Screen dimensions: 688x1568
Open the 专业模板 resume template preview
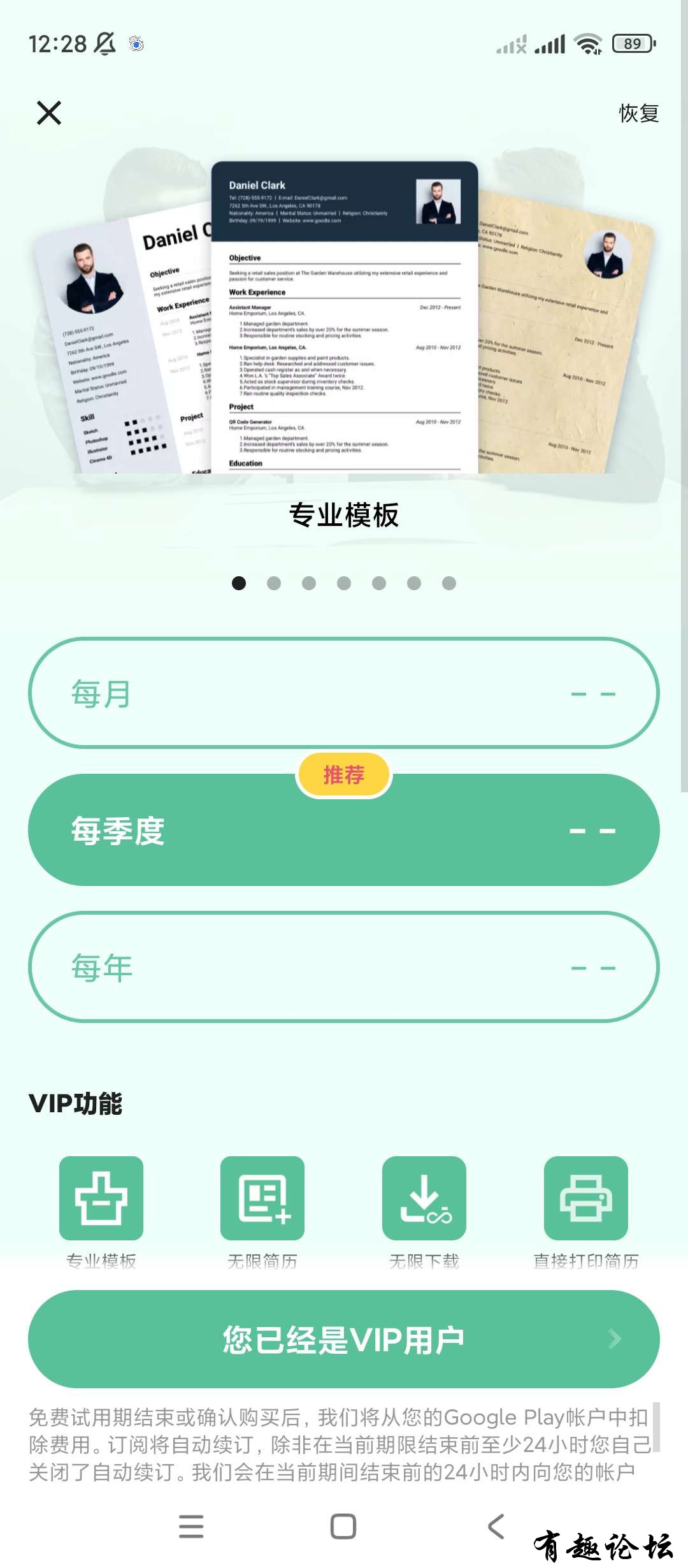point(344,319)
